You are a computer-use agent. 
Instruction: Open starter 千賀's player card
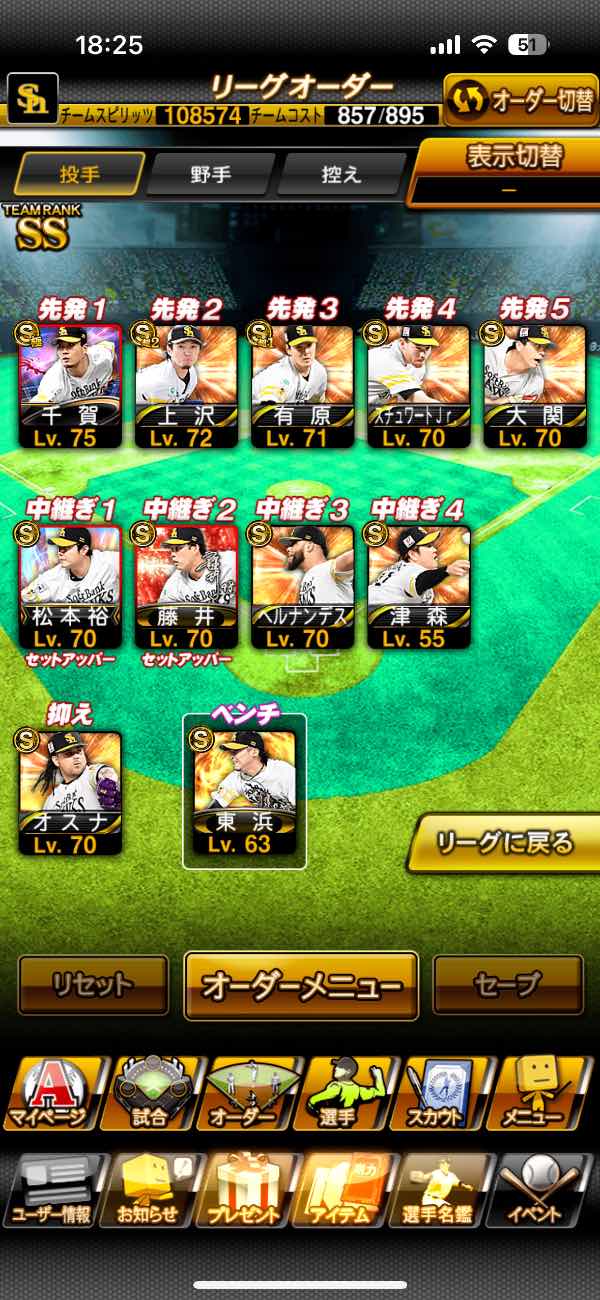click(x=71, y=385)
